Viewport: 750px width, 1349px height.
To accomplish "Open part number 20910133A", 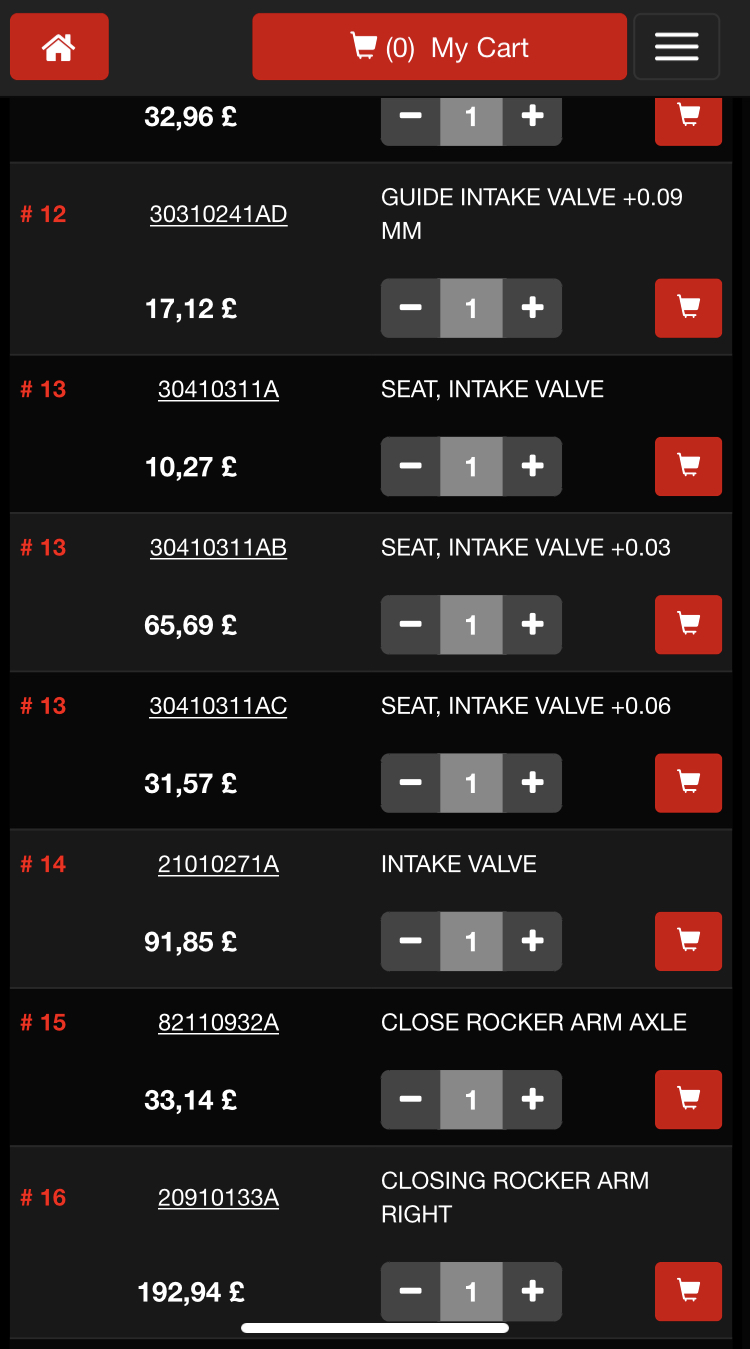I will [x=218, y=1197].
